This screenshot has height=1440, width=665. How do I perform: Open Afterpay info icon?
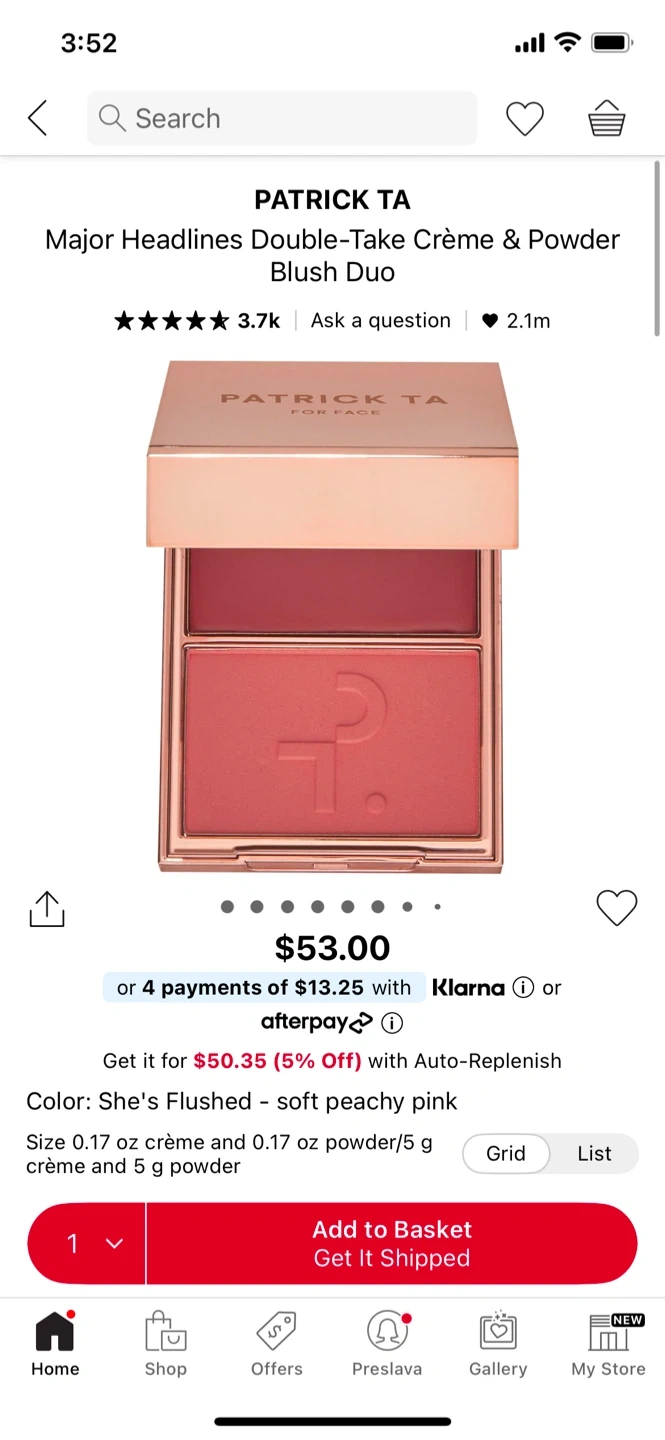tap(393, 1023)
